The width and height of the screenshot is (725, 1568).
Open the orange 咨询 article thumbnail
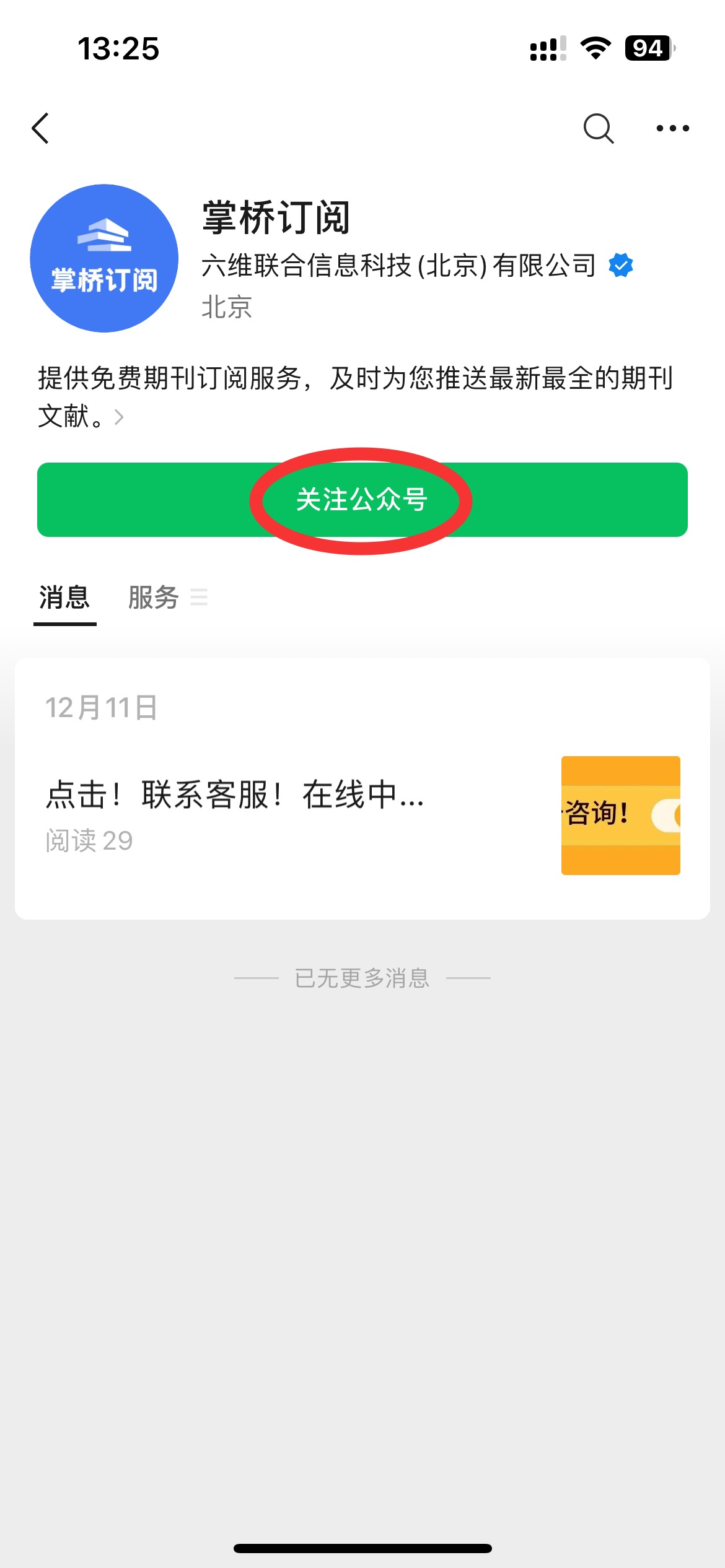pos(620,815)
